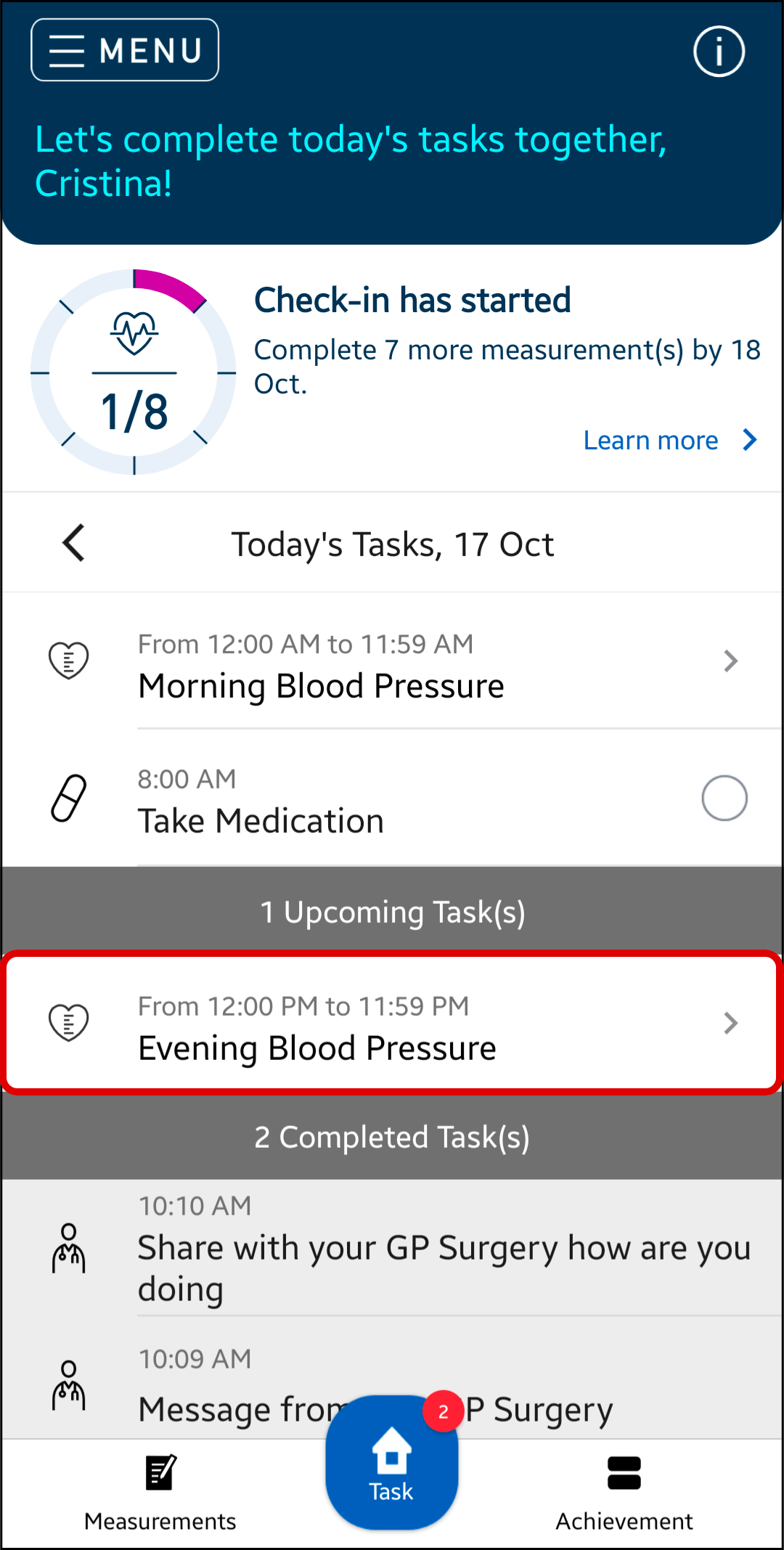Image resolution: width=784 pixels, height=1550 pixels.
Task: Open the MENU drawer button
Action: point(125,50)
